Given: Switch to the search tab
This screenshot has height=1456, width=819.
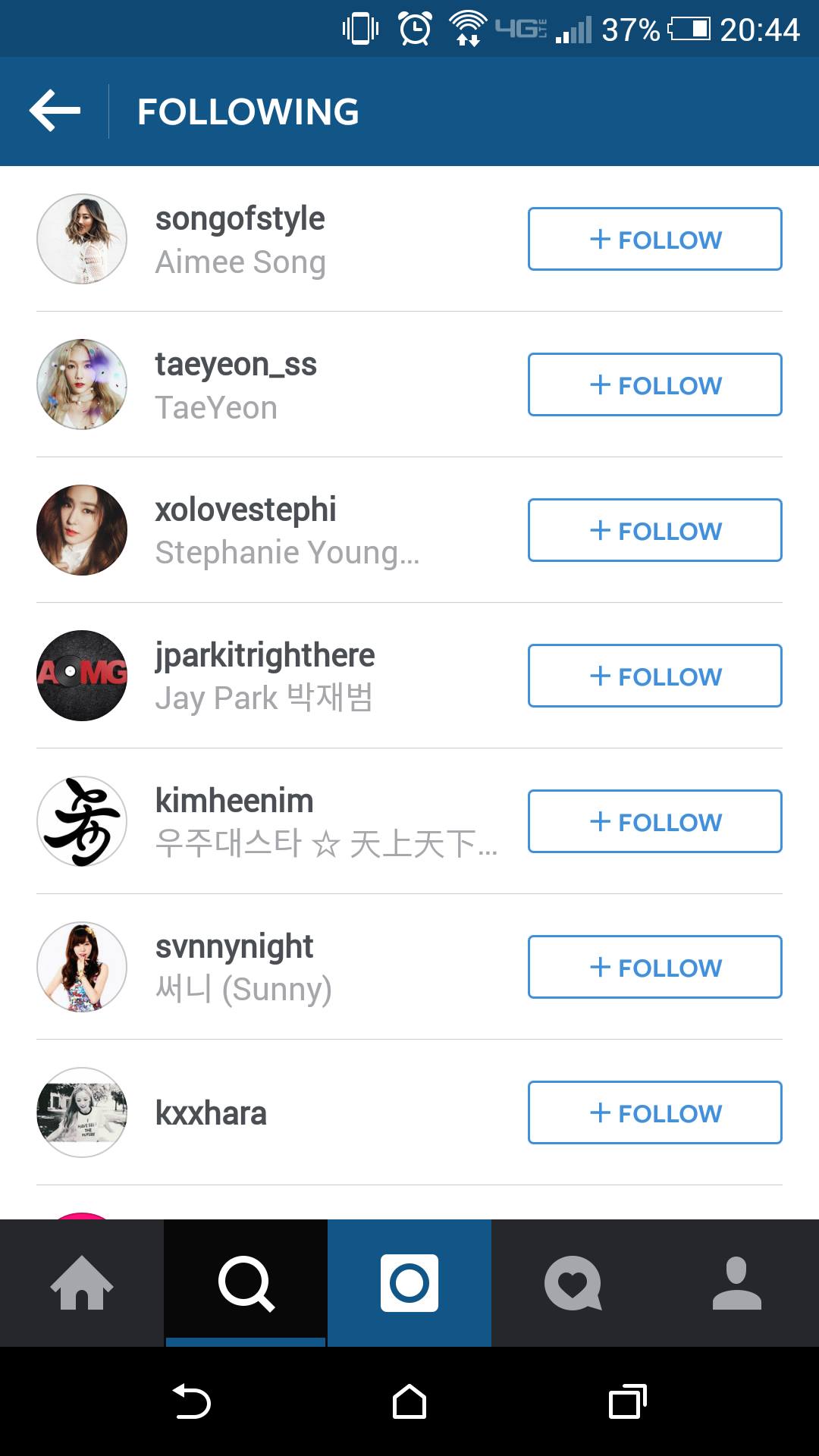Looking at the screenshot, I should (246, 1283).
